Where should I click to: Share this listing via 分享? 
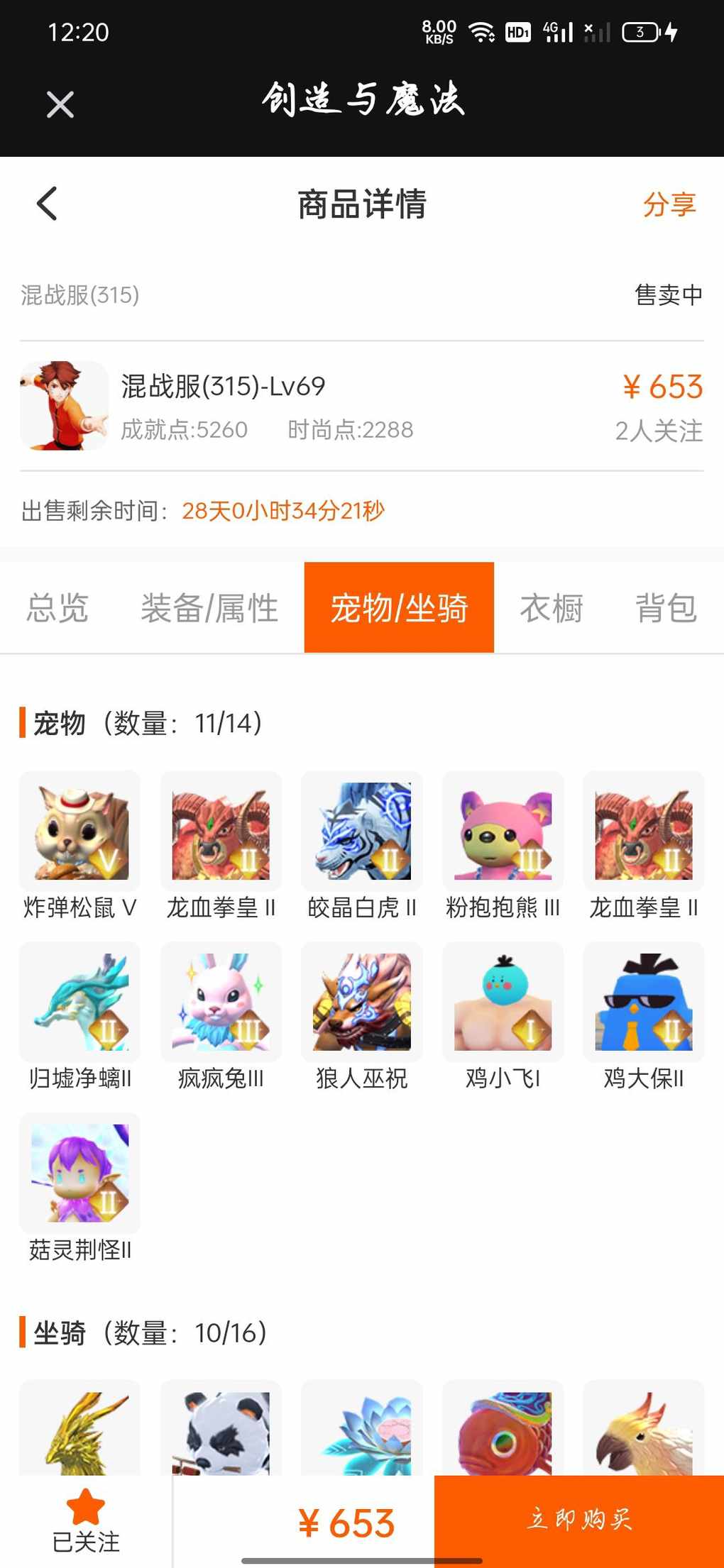pos(669,204)
